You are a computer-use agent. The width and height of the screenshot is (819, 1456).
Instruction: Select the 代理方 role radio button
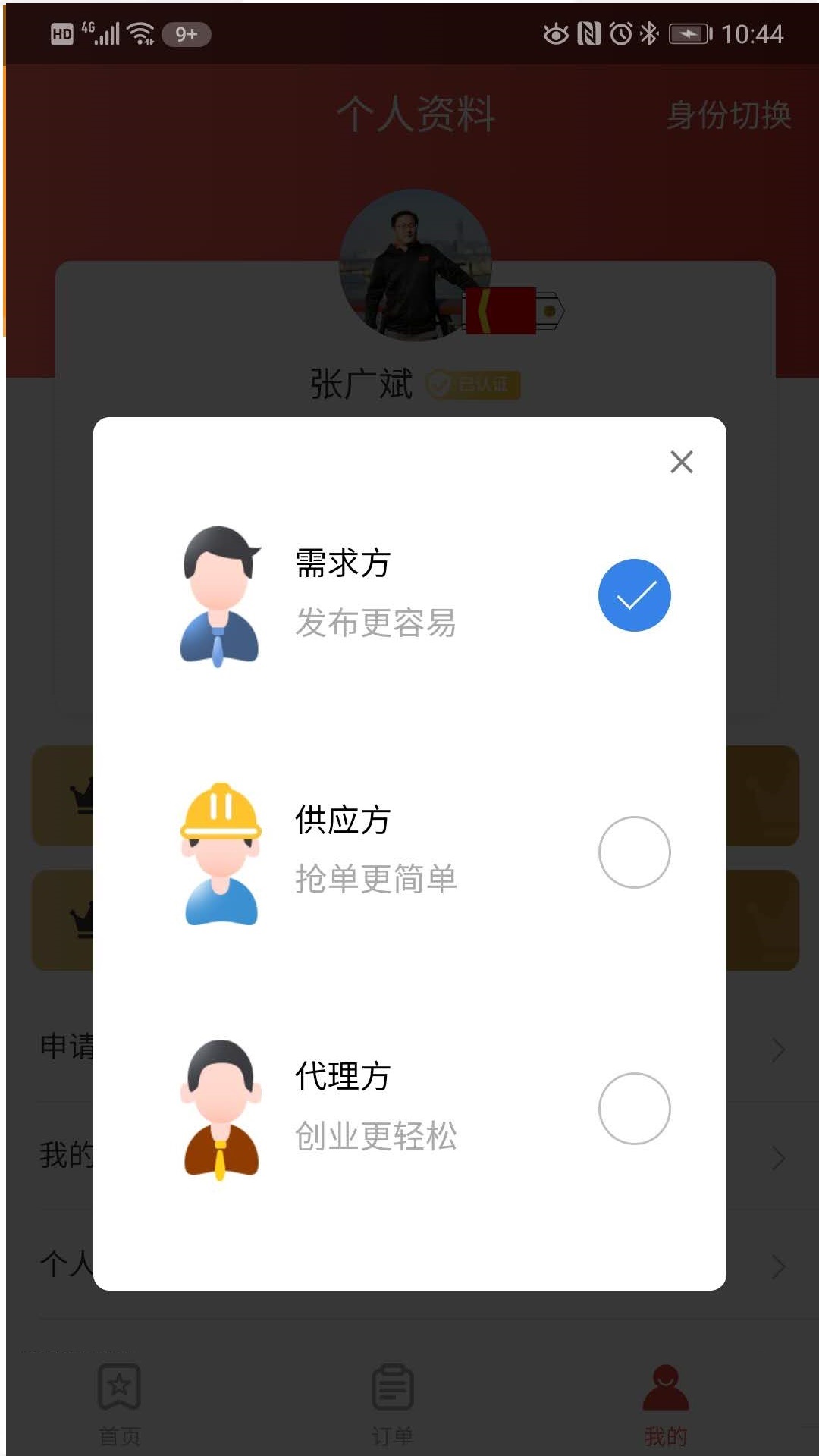pos(635,1109)
